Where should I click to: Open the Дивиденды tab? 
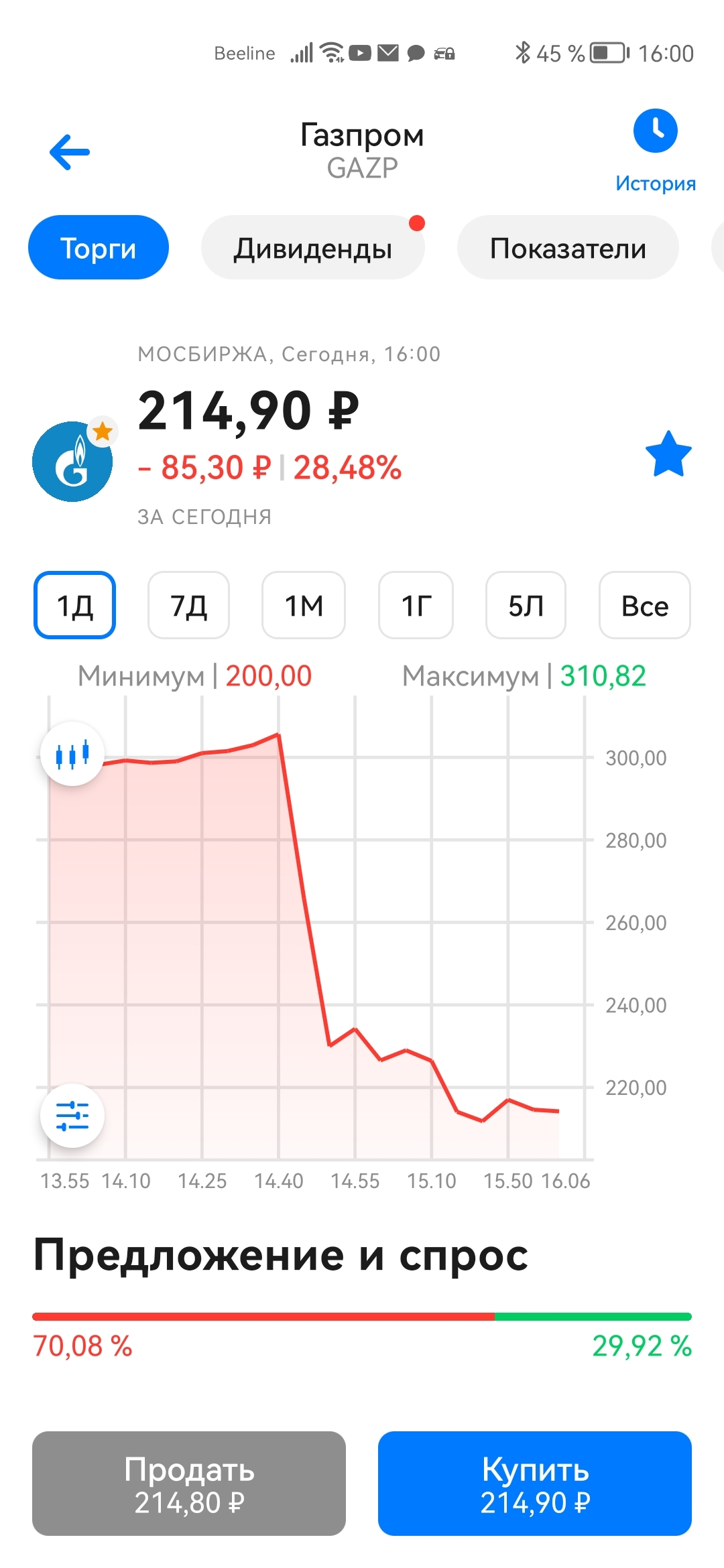(x=312, y=248)
